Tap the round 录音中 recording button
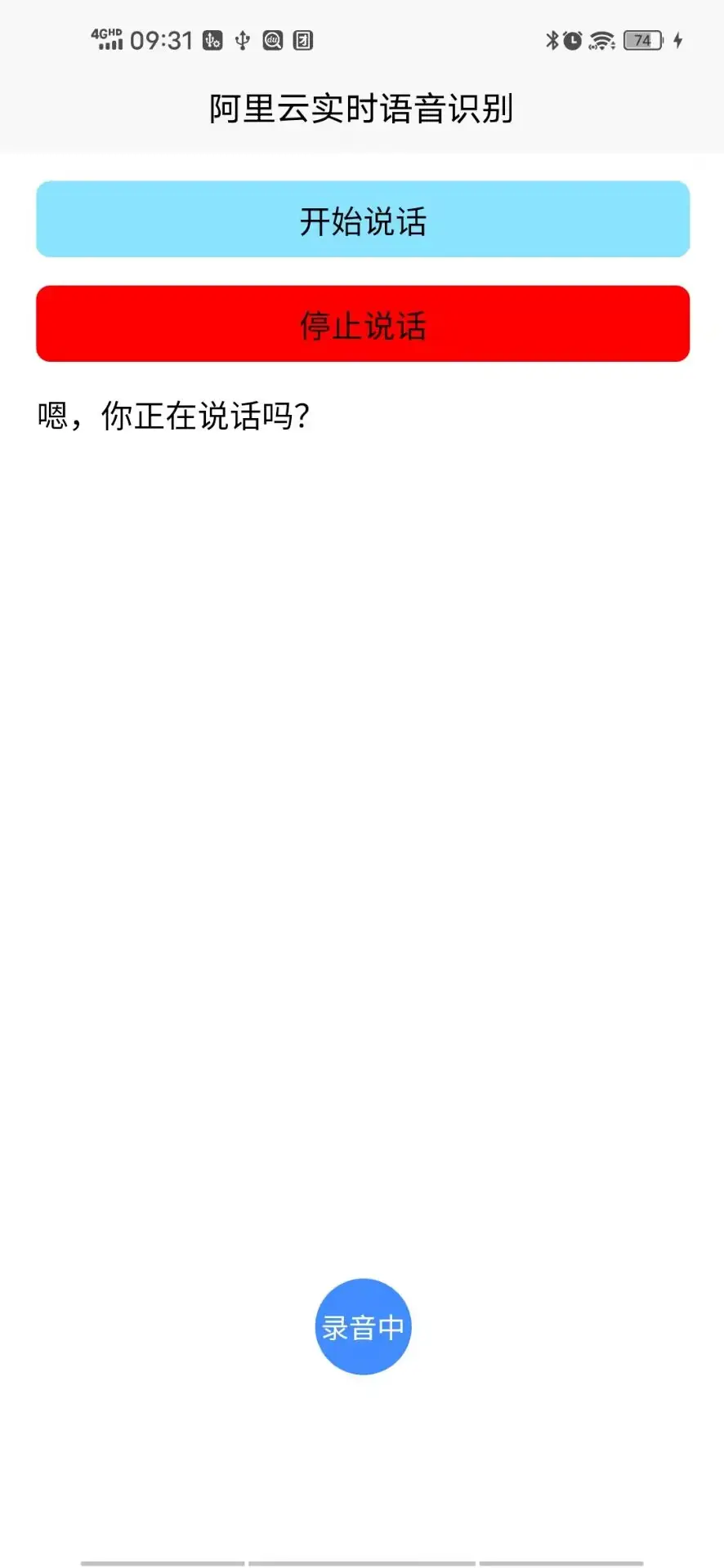The width and height of the screenshot is (724, 1568). tap(363, 1326)
